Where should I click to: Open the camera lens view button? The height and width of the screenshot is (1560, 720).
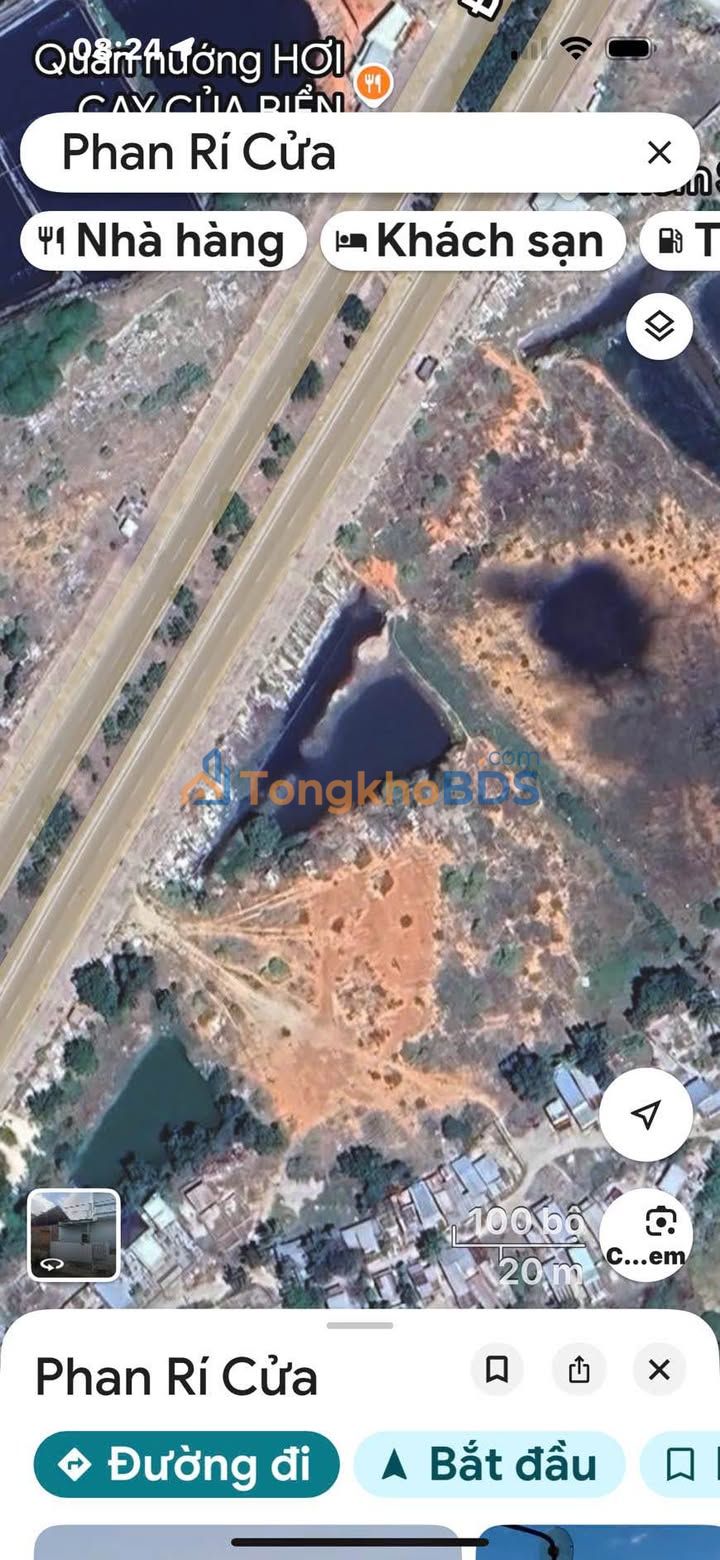click(646, 1235)
